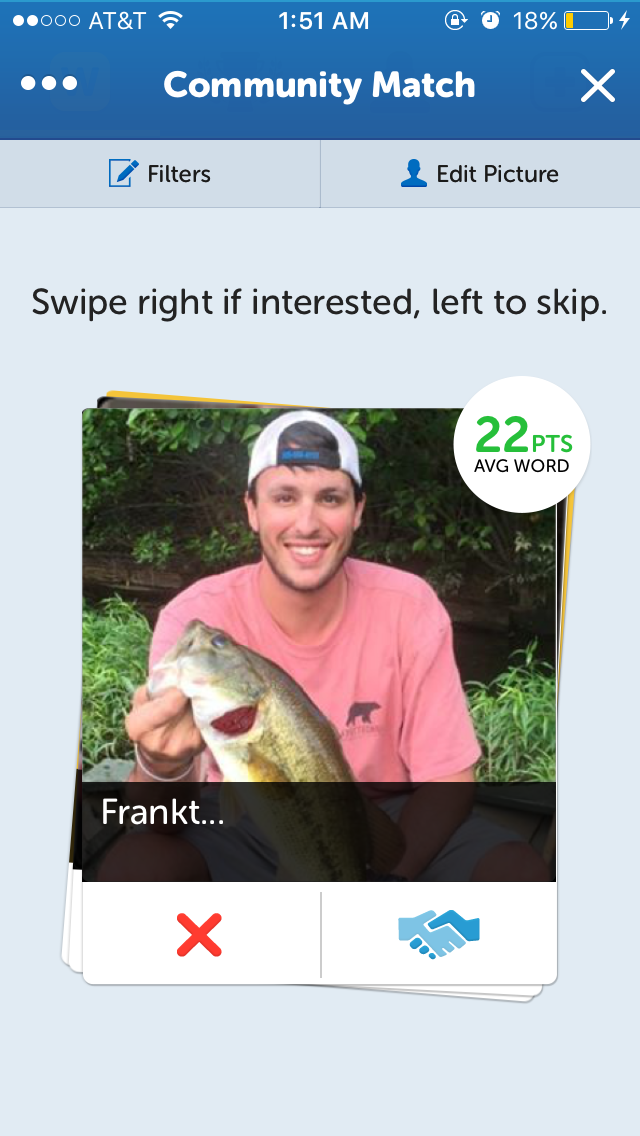The height and width of the screenshot is (1136, 640).
Task: Skip this player with the red X
Action: tap(200, 936)
